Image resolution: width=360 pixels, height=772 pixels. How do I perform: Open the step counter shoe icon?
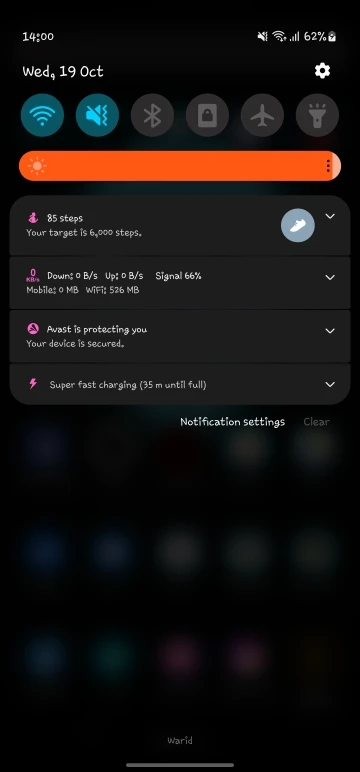[298, 225]
